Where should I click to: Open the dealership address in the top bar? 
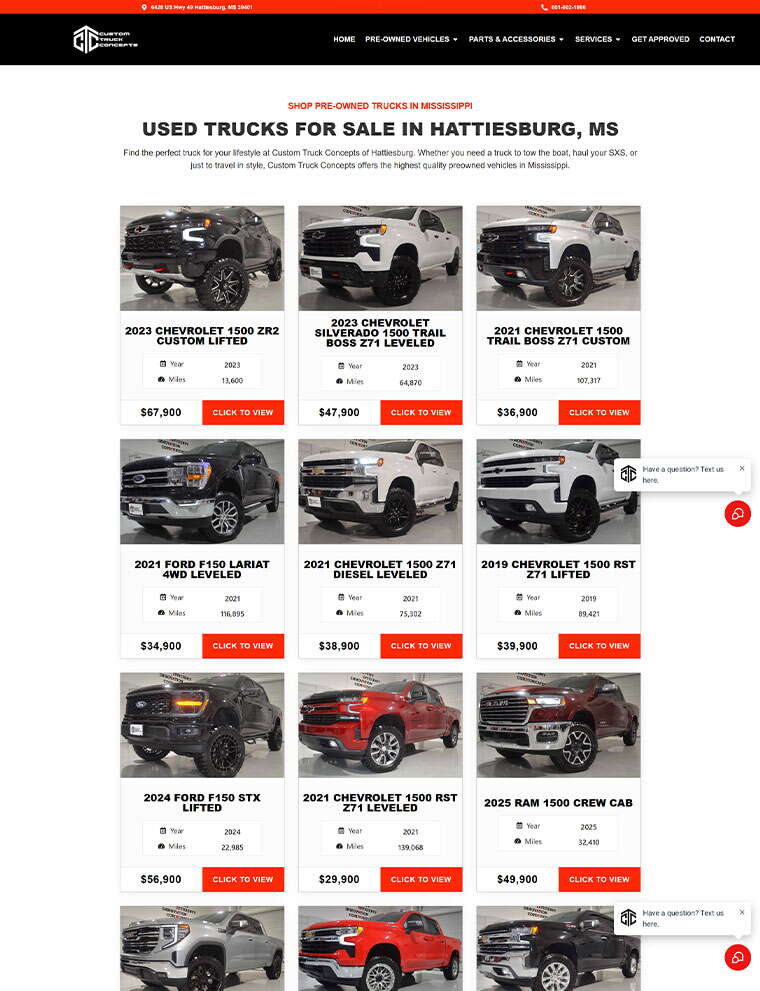pyautogui.click(x=200, y=6)
